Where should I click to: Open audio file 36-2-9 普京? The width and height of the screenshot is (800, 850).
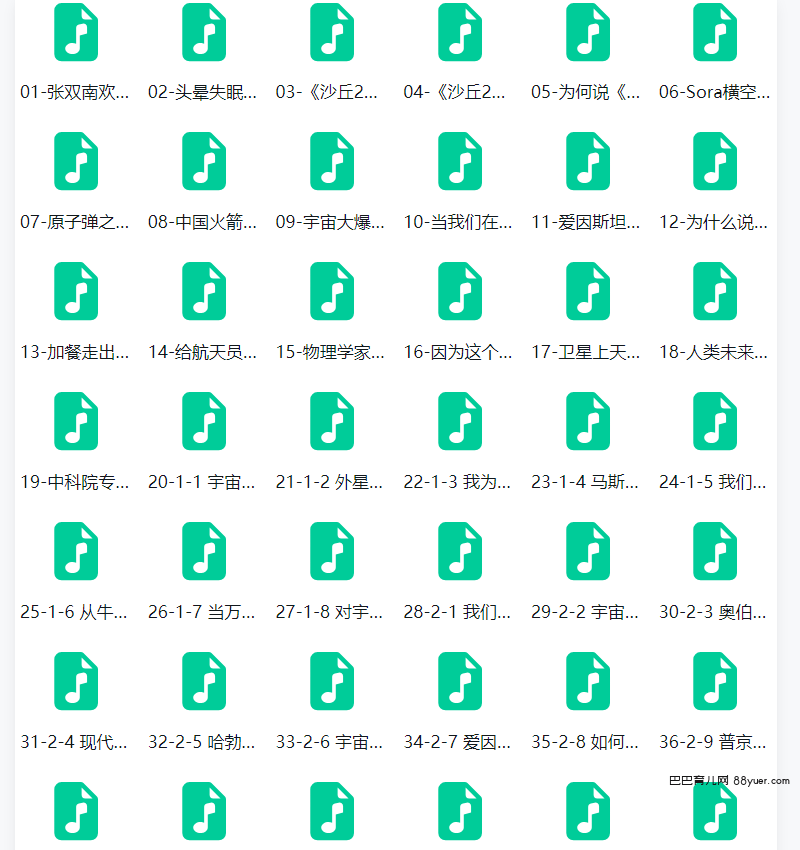click(x=715, y=681)
